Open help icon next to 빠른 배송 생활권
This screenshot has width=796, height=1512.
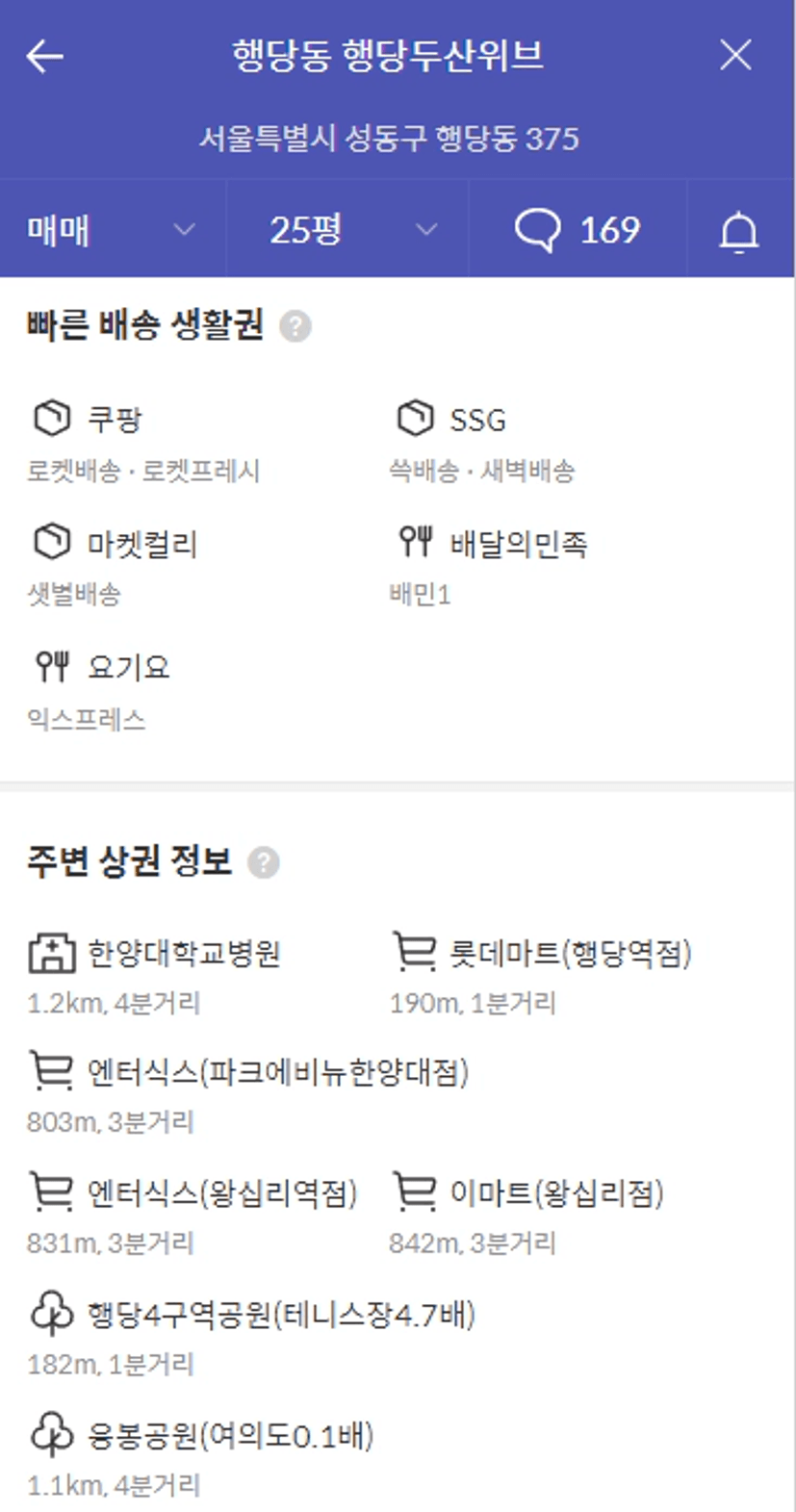pos(295,327)
